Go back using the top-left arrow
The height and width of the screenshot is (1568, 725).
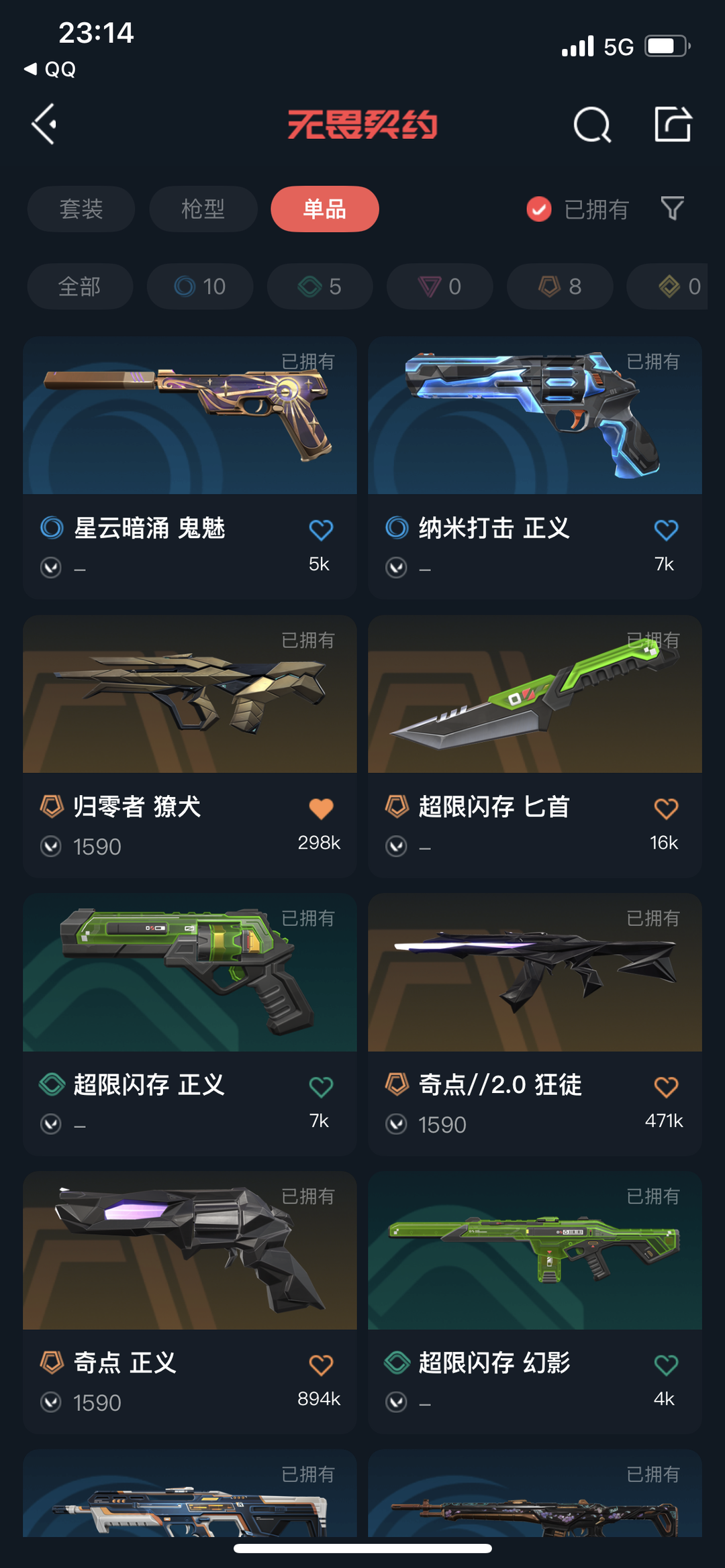44,124
